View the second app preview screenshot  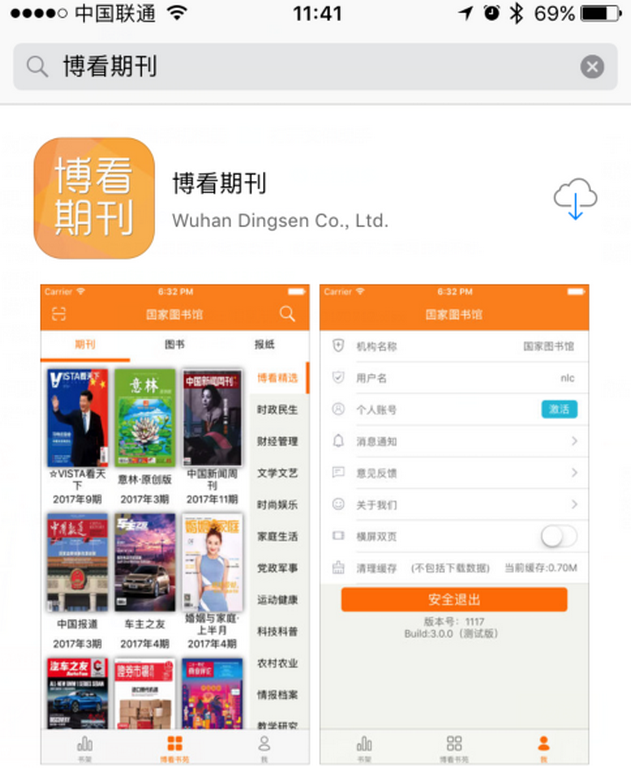pyautogui.click(x=454, y=524)
